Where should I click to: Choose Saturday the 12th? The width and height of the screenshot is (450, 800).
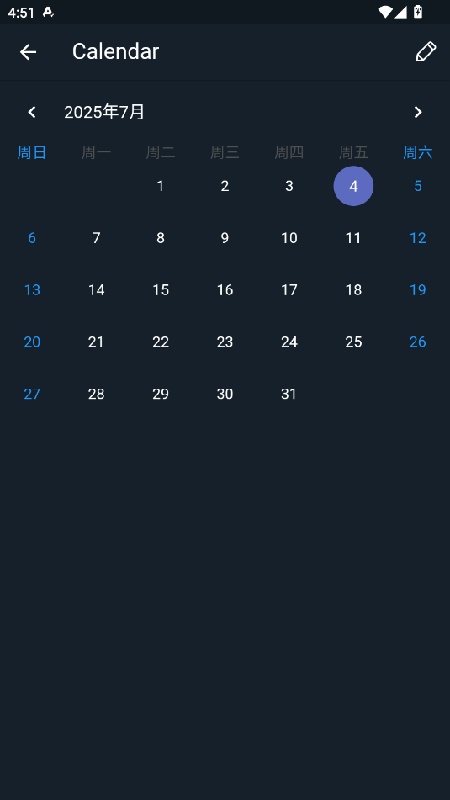pos(418,238)
